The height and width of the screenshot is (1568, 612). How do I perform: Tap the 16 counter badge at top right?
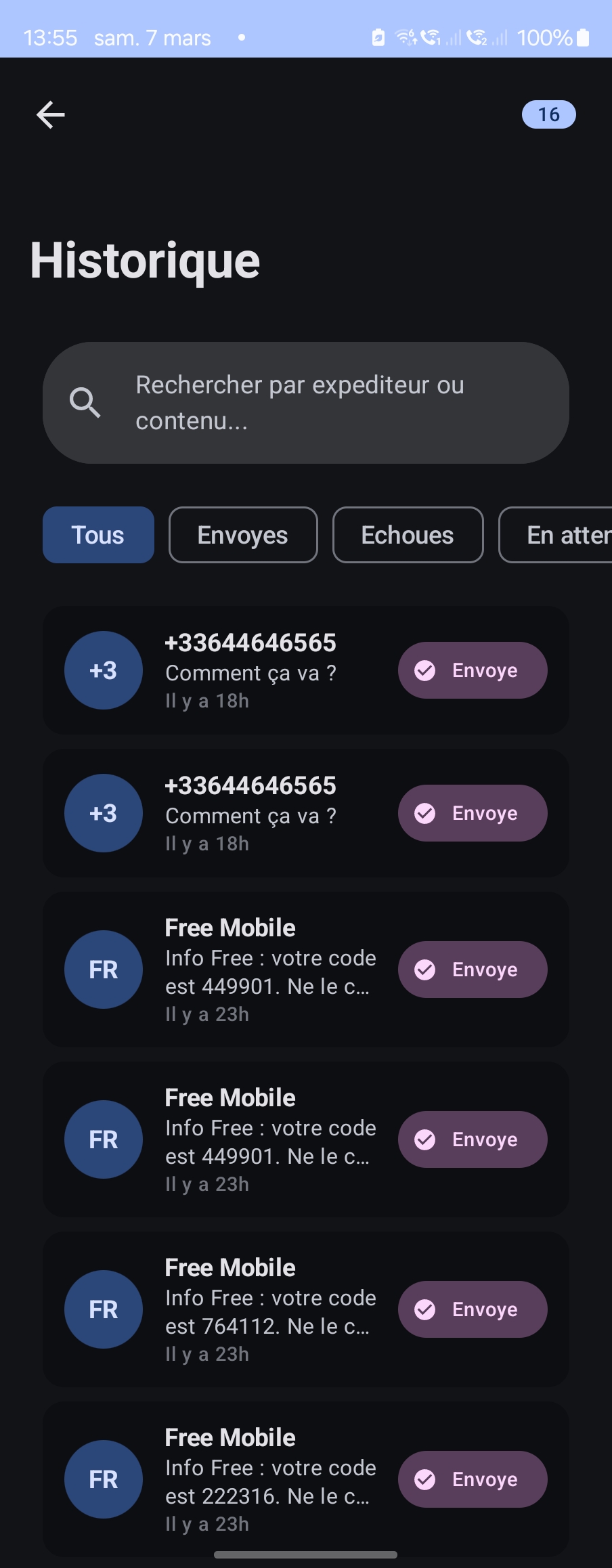(x=548, y=114)
